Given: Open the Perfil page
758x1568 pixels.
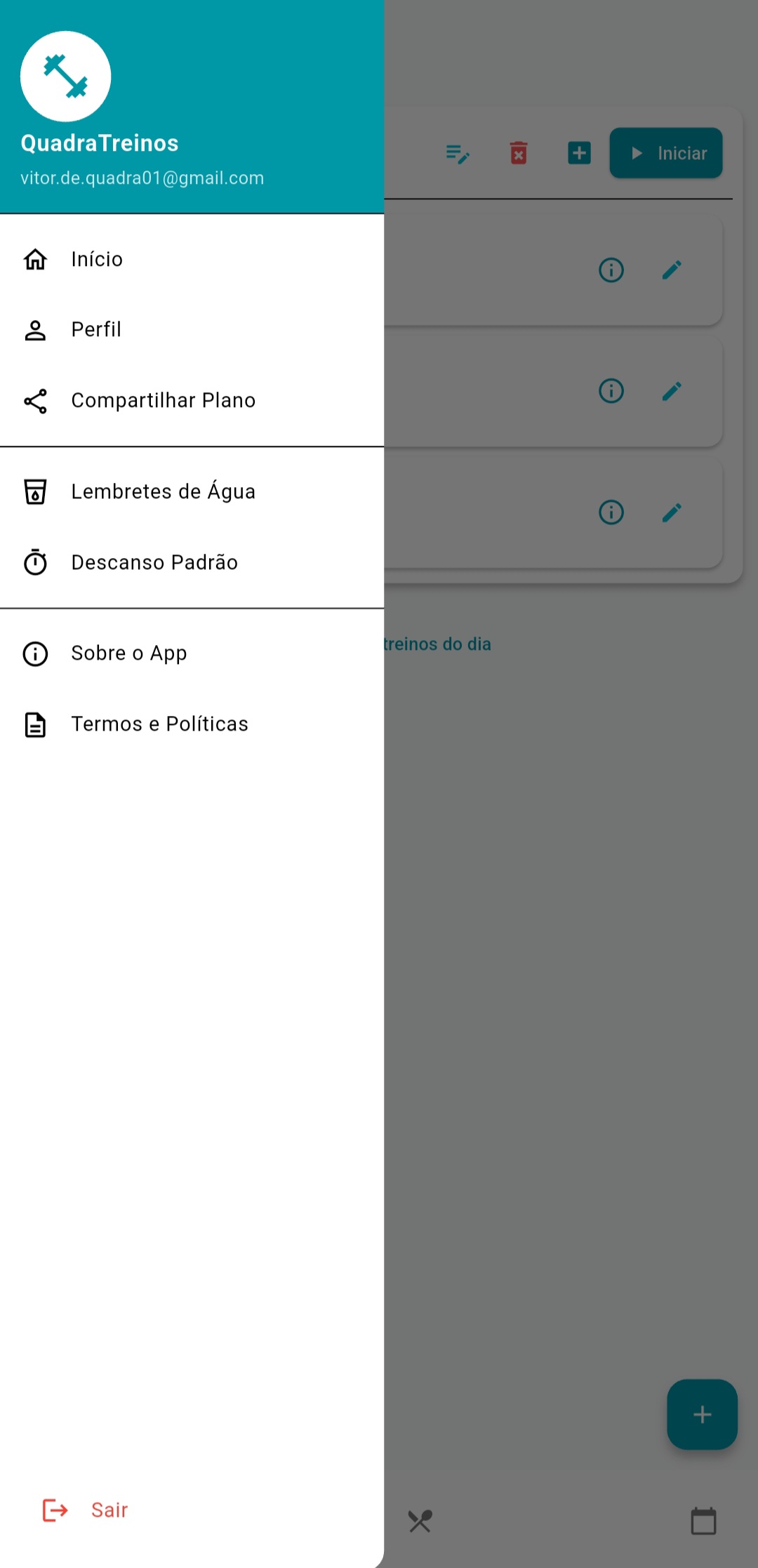Looking at the screenshot, I should (x=96, y=330).
